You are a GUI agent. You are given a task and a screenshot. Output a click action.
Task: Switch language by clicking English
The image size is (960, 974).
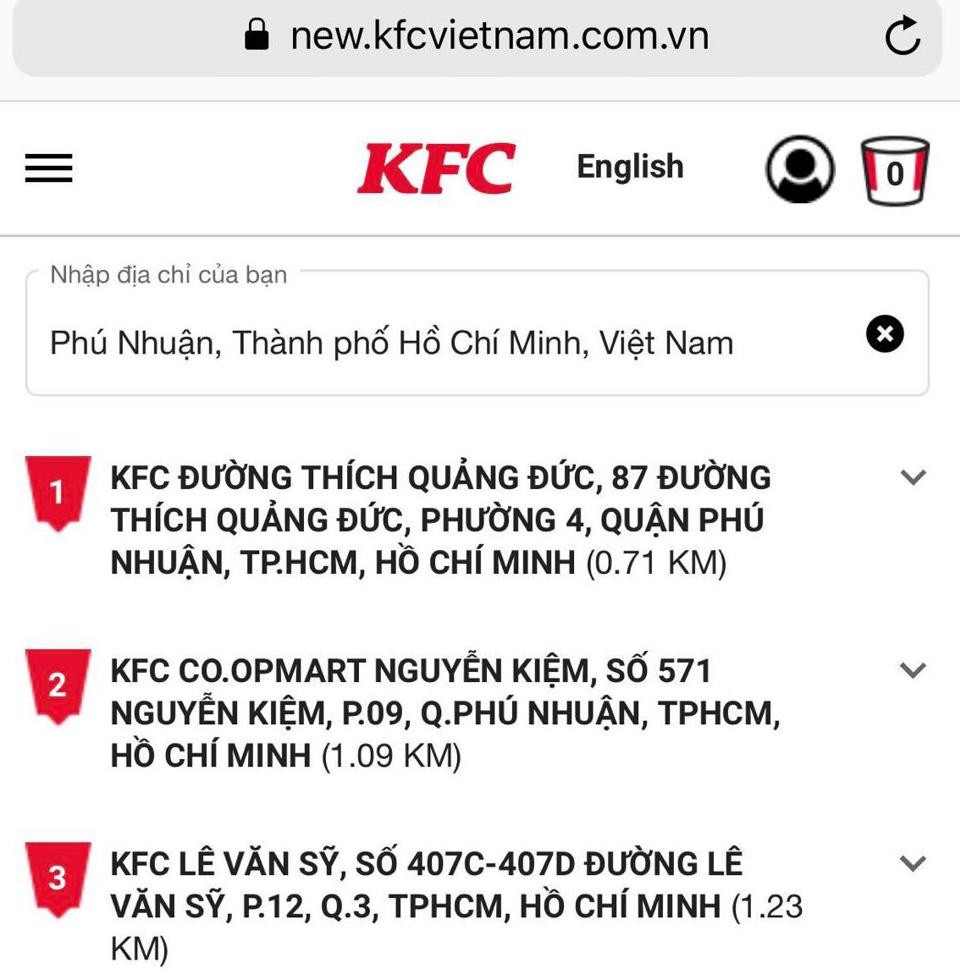pos(631,166)
